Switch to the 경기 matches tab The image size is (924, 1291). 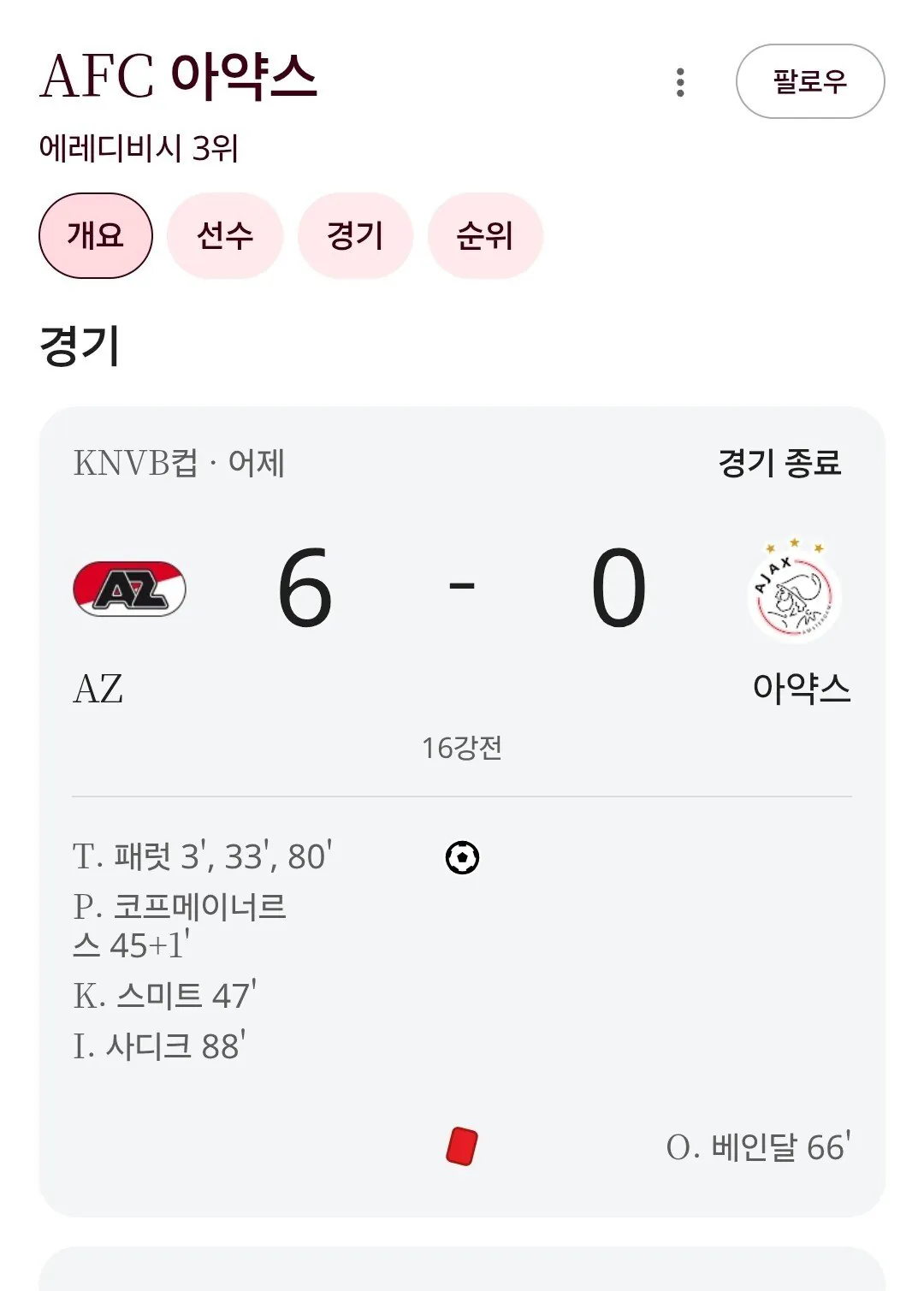tap(355, 235)
